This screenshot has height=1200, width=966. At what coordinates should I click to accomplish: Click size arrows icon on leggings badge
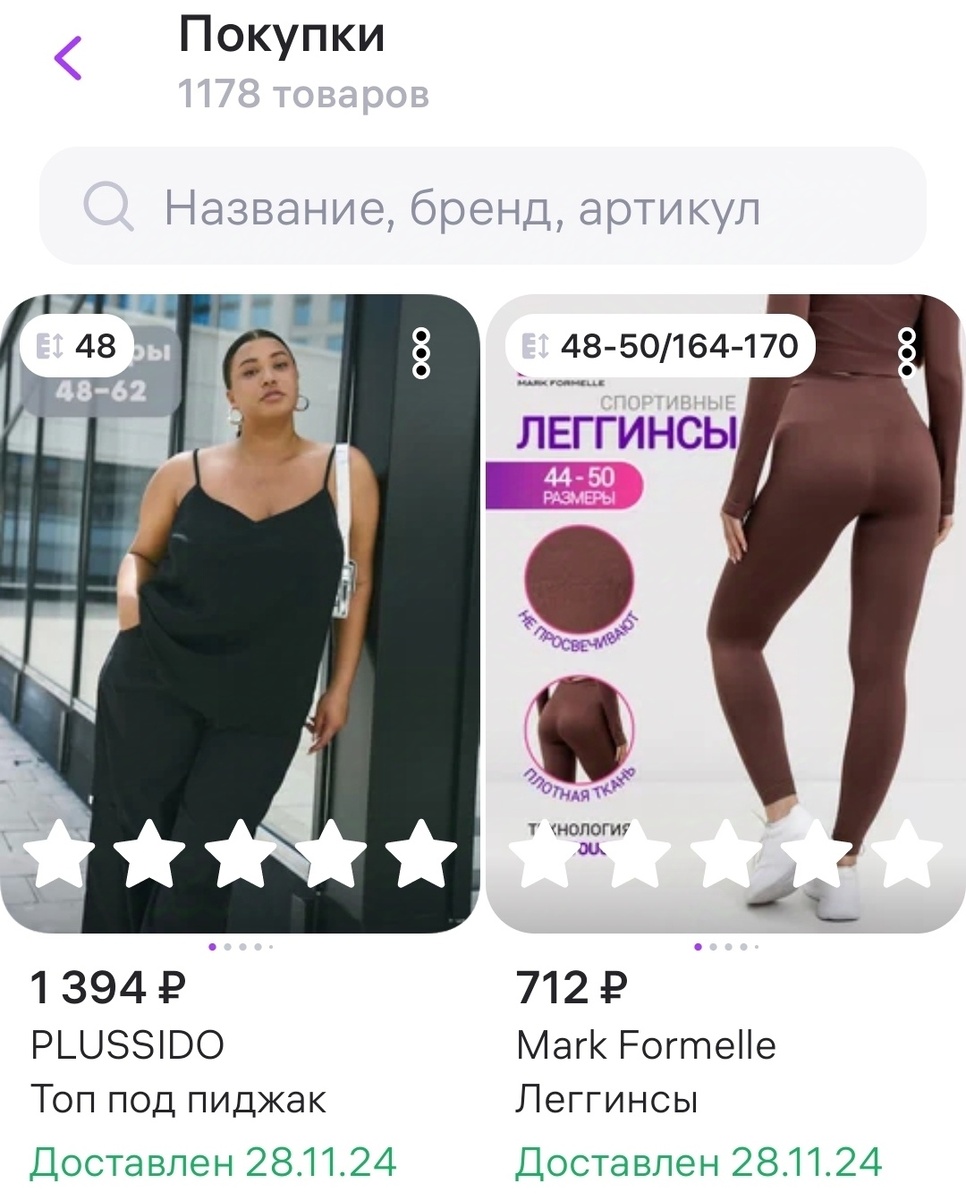coord(537,346)
